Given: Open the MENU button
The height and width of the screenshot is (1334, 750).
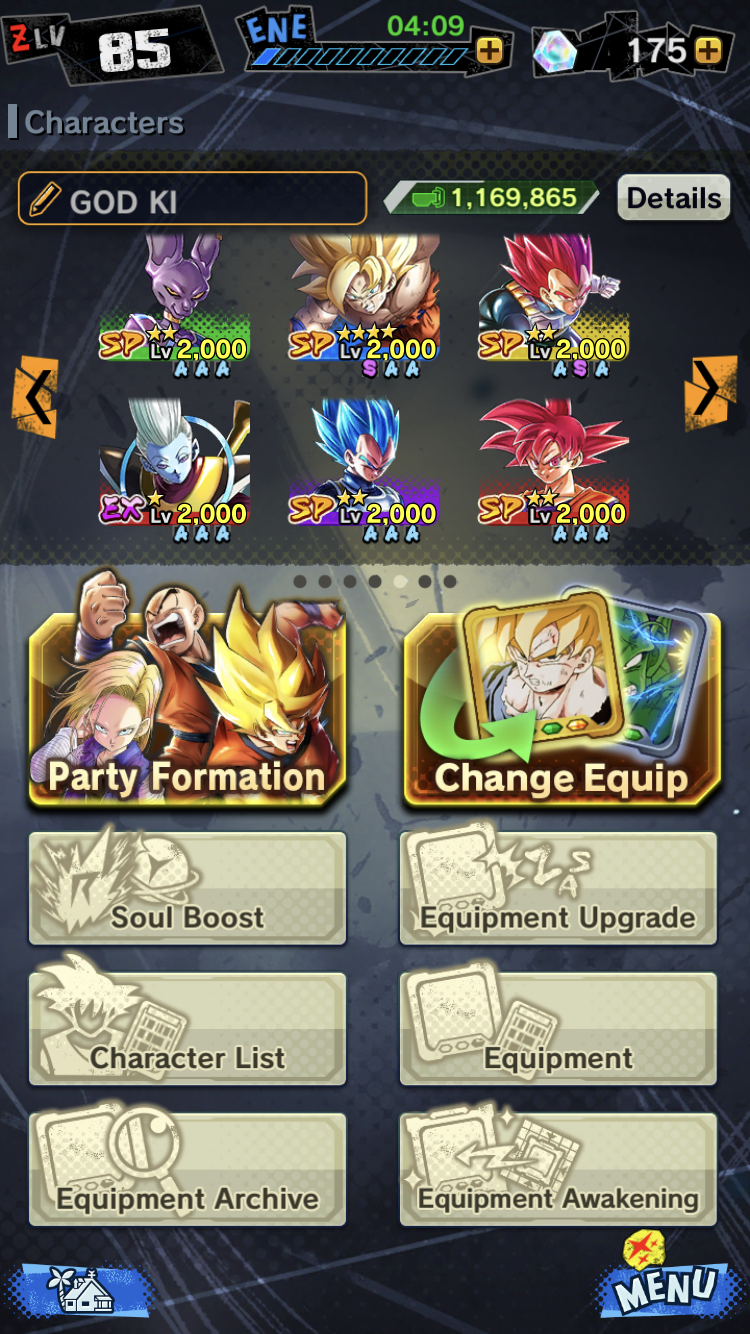Looking at the screenshot, I should click(x=665, y=1285).
